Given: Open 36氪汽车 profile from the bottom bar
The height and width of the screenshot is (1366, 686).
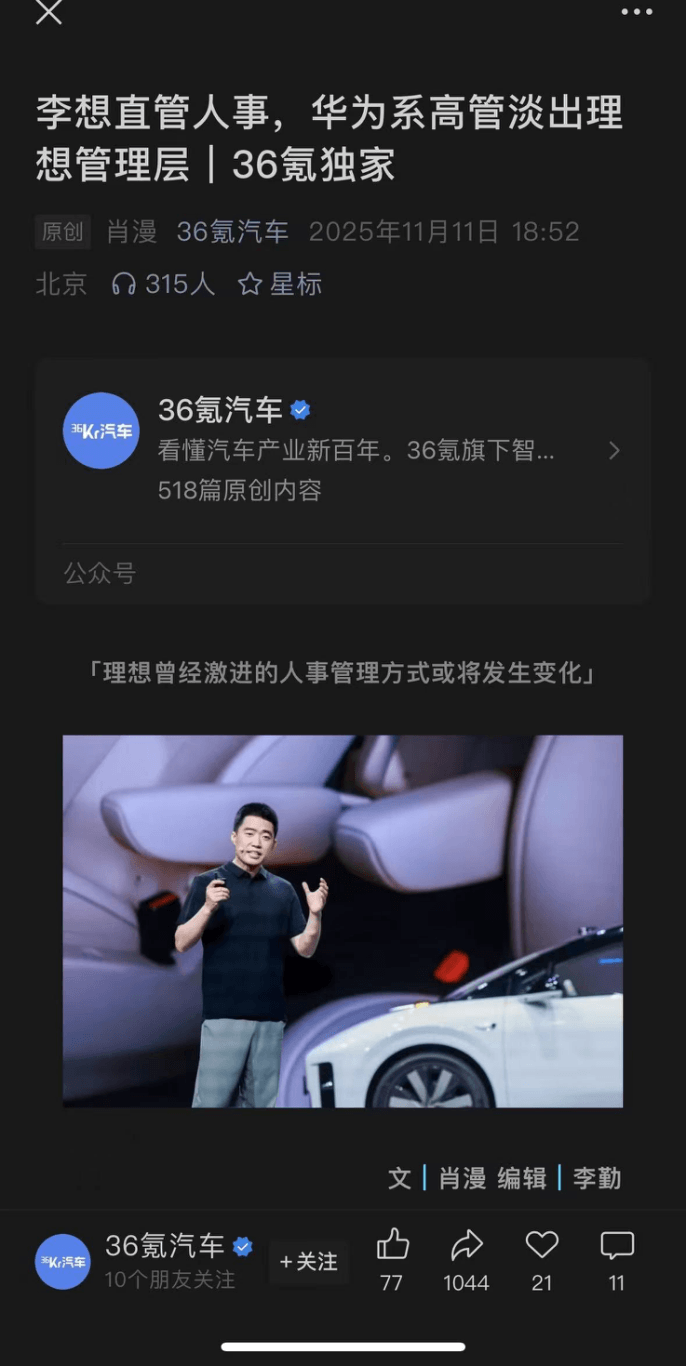Looking at the screenshot, I should click(x=63, y=1262).
